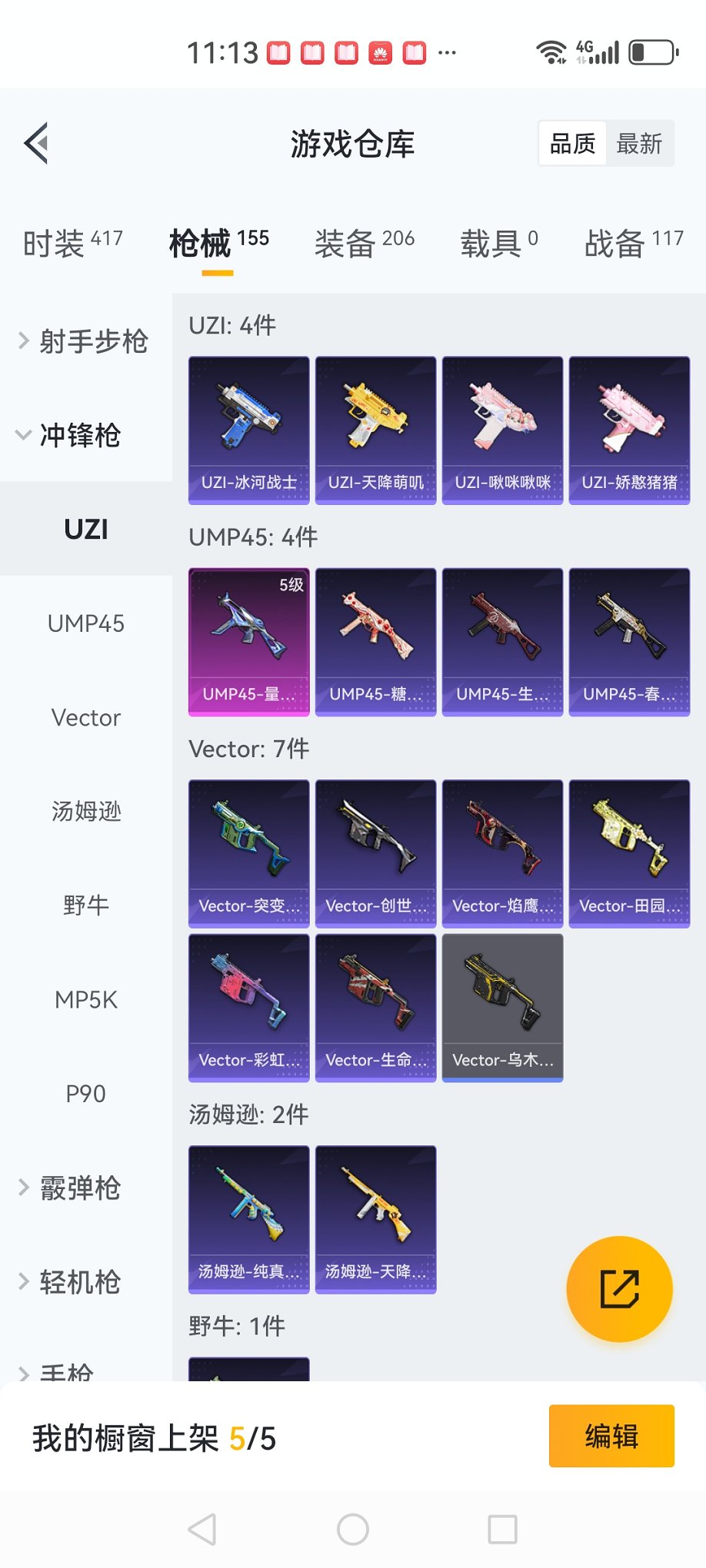Screen dimensions: 706x1568
Task: Tap the orange share floating button
Action: 619,1289
